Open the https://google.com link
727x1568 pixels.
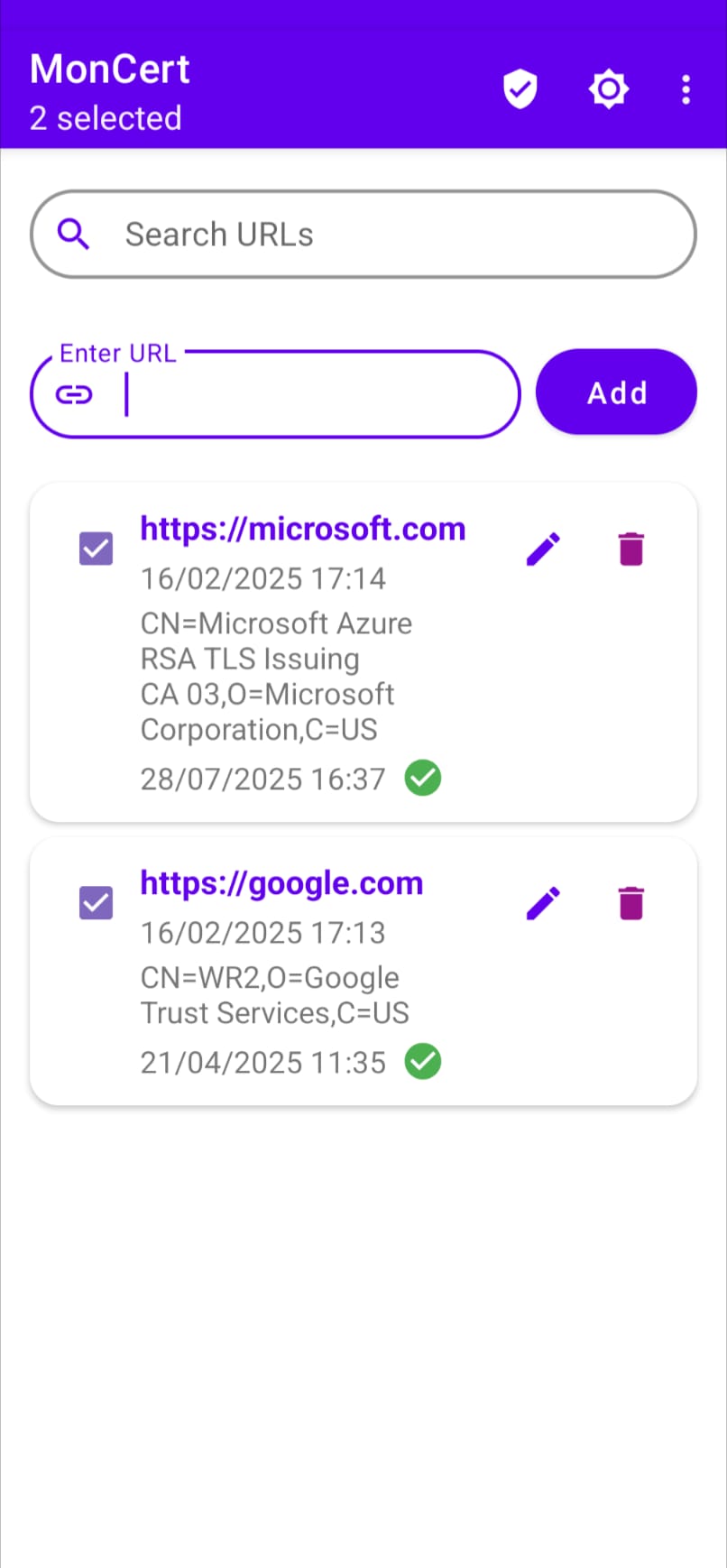click(x=281, y=883)
